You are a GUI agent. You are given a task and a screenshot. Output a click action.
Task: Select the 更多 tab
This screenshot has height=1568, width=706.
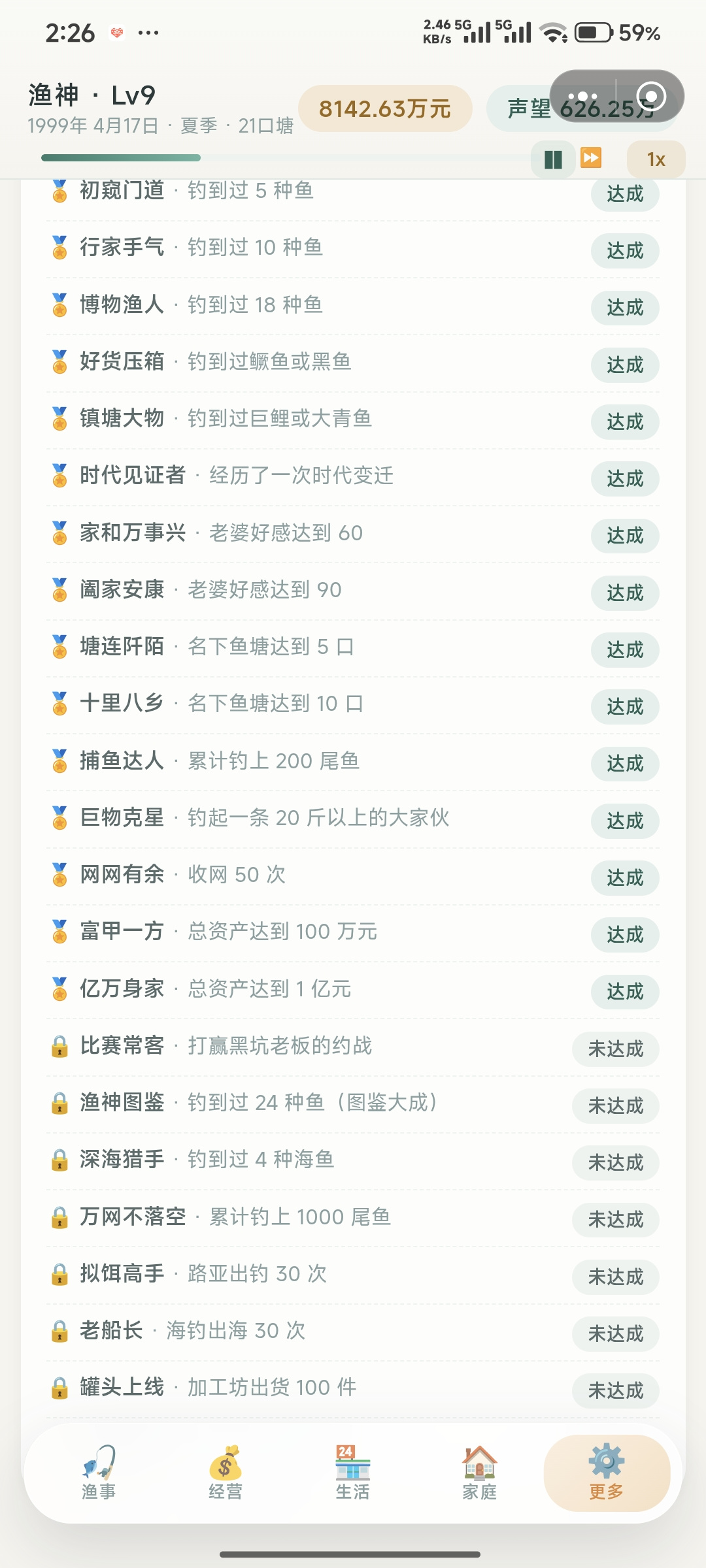(607, 1473)
